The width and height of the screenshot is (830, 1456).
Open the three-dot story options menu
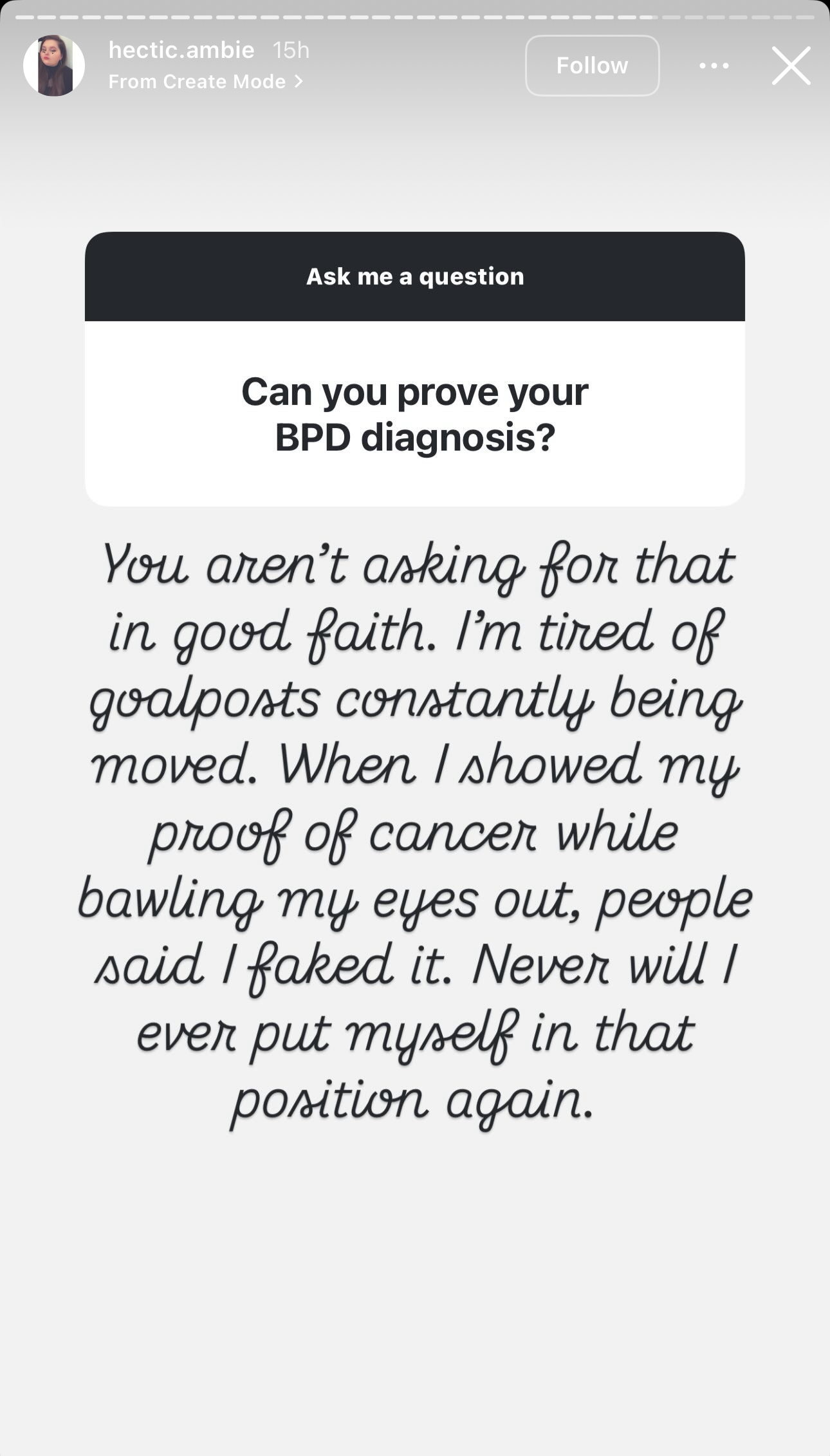pyautogui.click(x=714, y=66)
